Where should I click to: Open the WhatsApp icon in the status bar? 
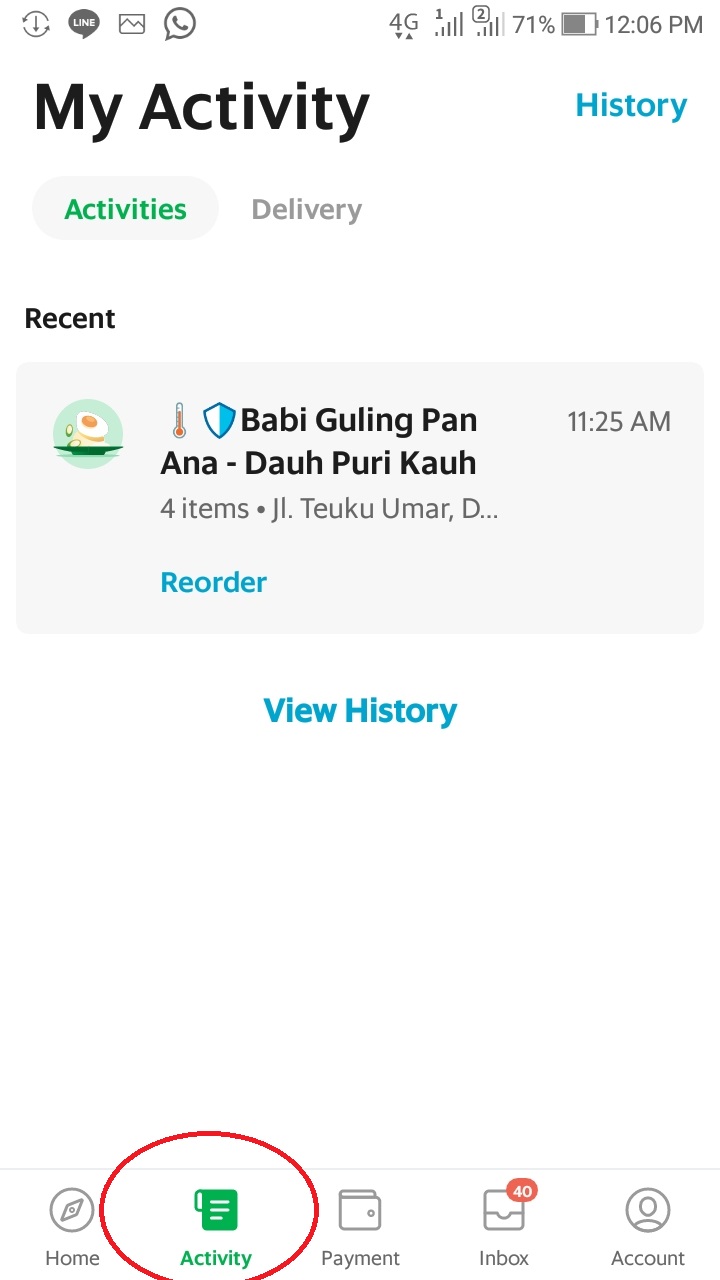[x=179, y=23]
